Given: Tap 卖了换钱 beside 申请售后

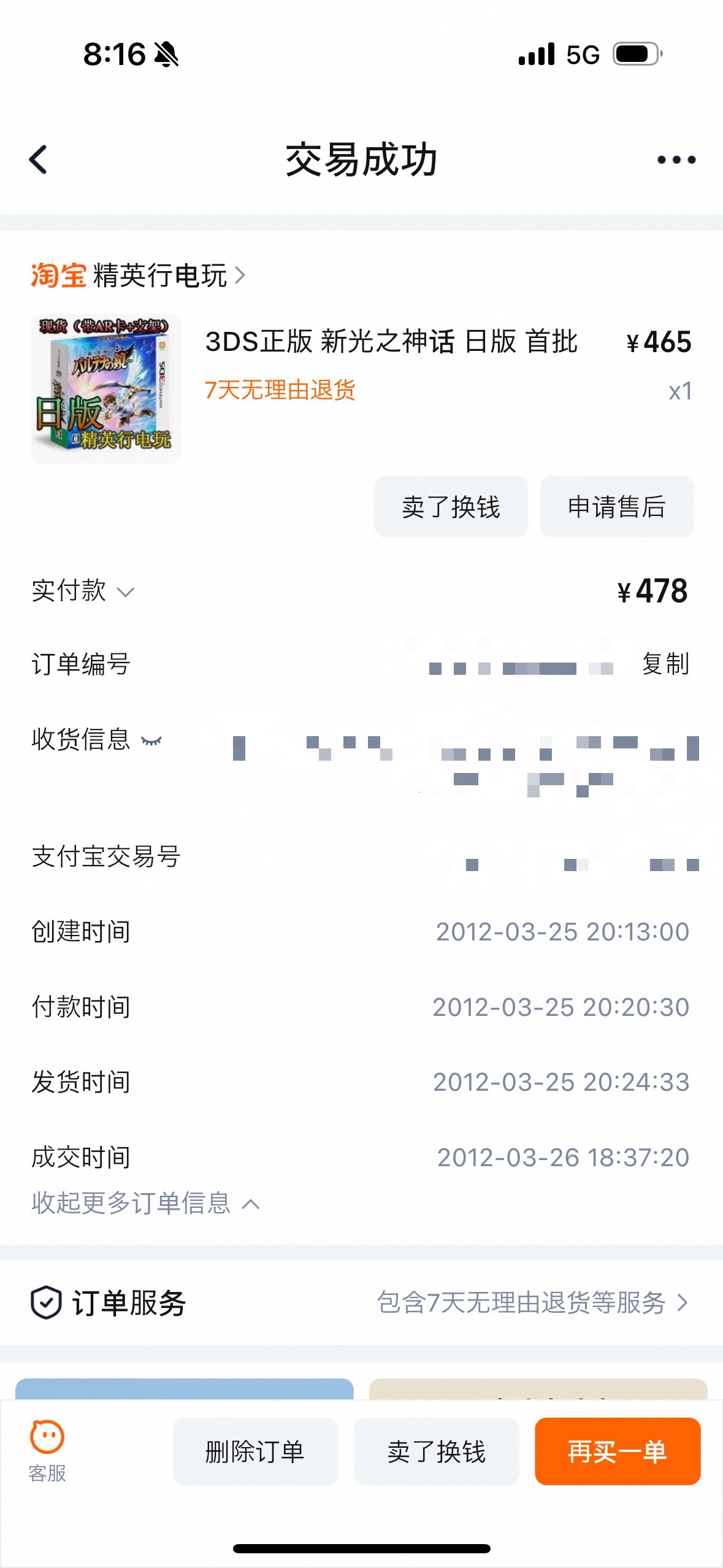Looking at the screenshot, I should click(451, 507).
